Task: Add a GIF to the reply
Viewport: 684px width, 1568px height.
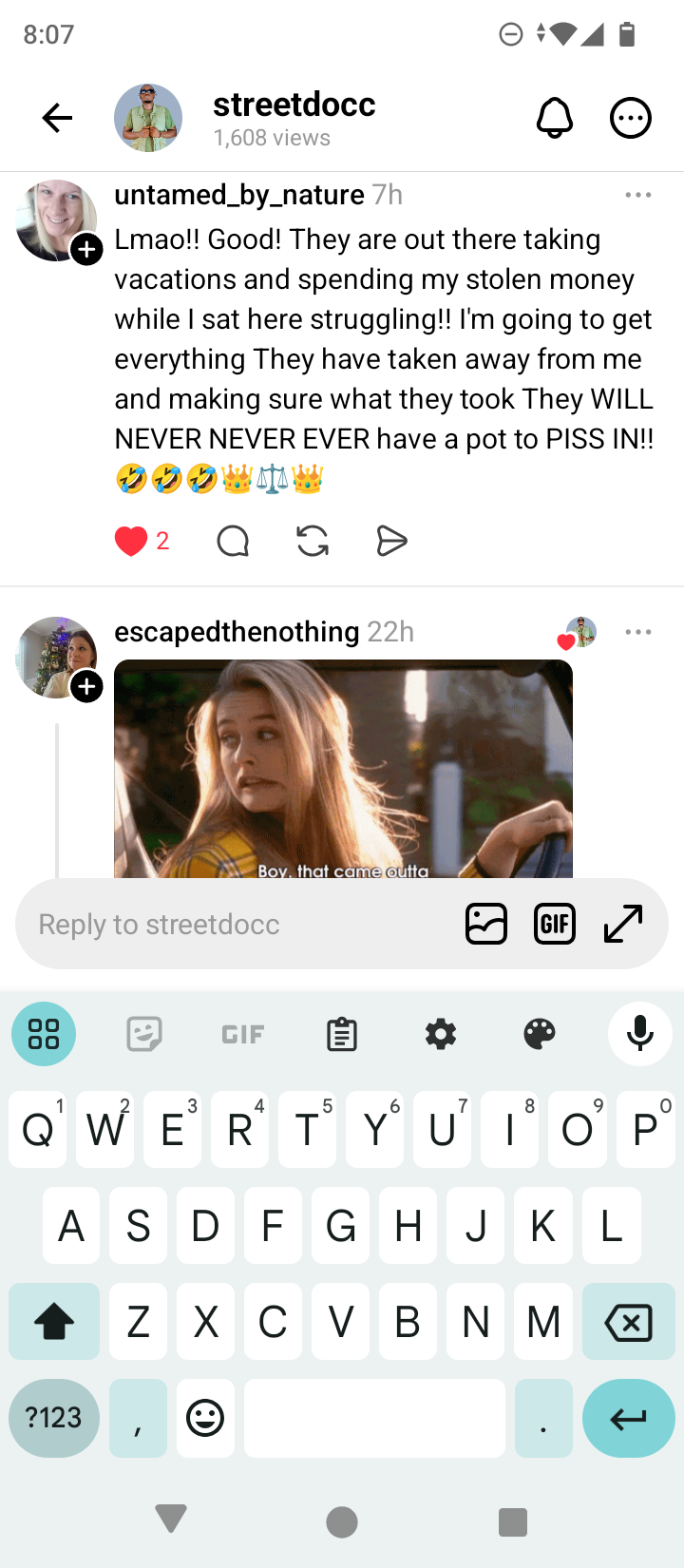Action: [555, 924]
